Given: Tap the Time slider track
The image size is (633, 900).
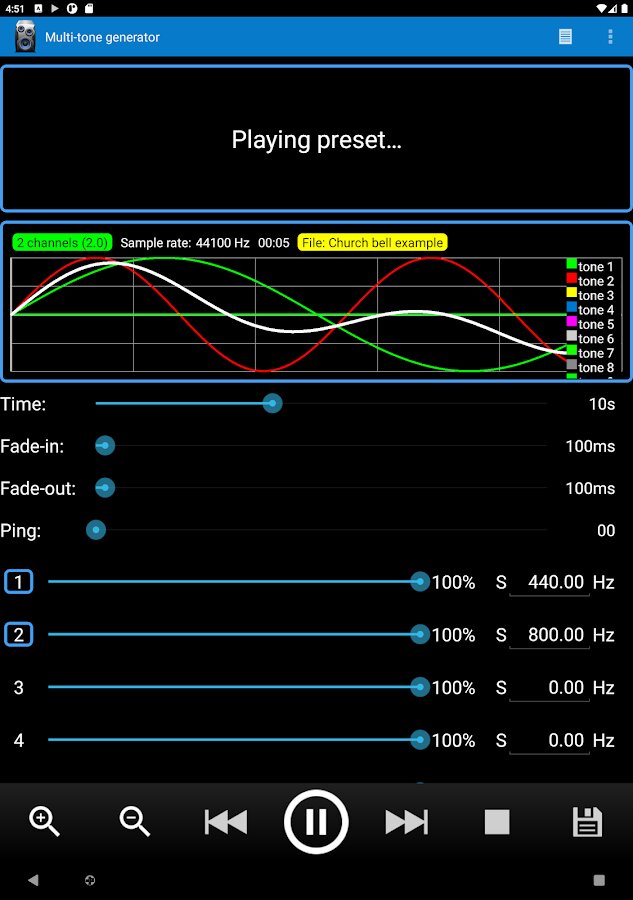Looking at the screenshot, I should 321,404.
